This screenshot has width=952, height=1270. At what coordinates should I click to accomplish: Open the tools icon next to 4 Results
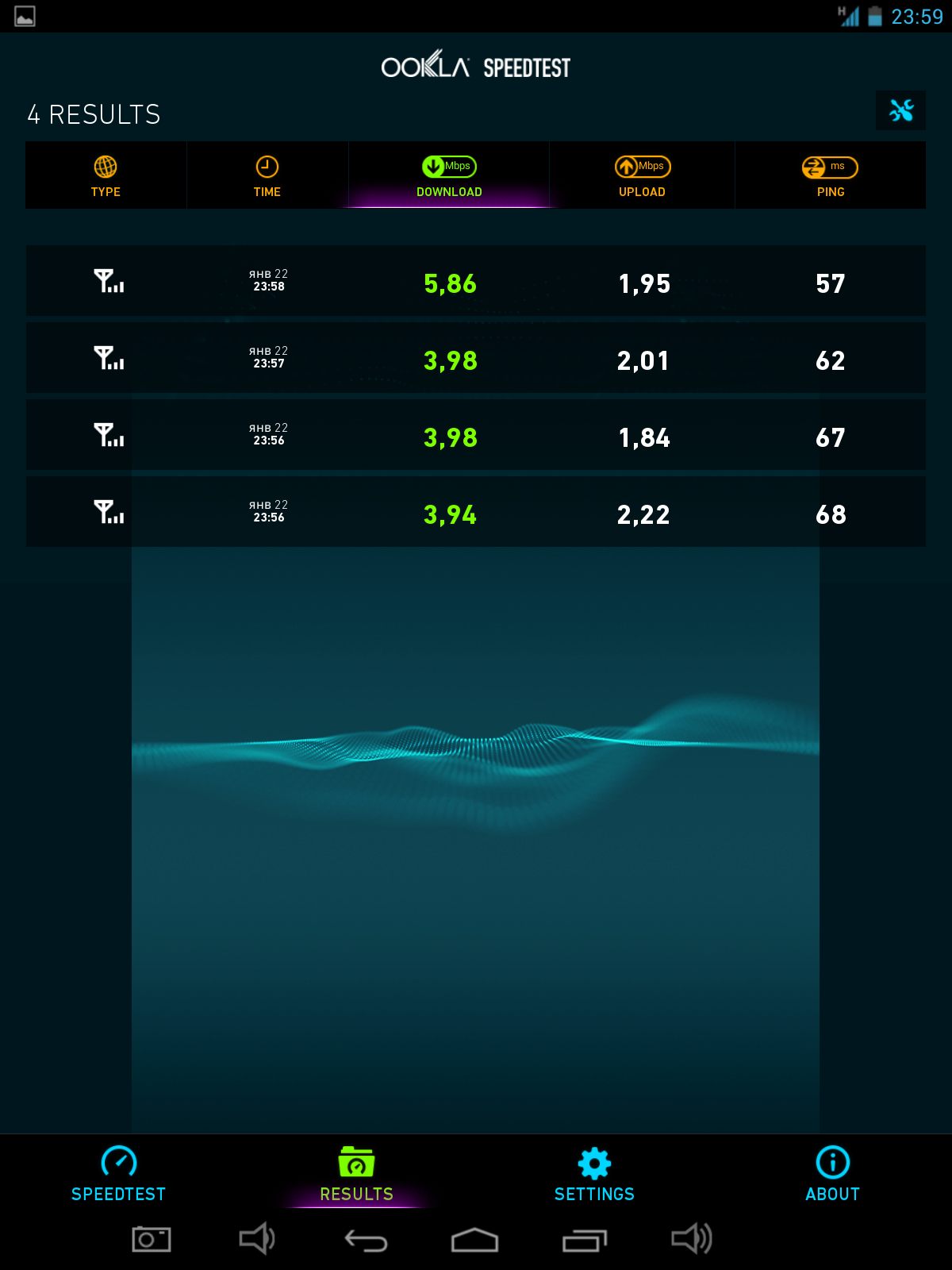point(900,110)
